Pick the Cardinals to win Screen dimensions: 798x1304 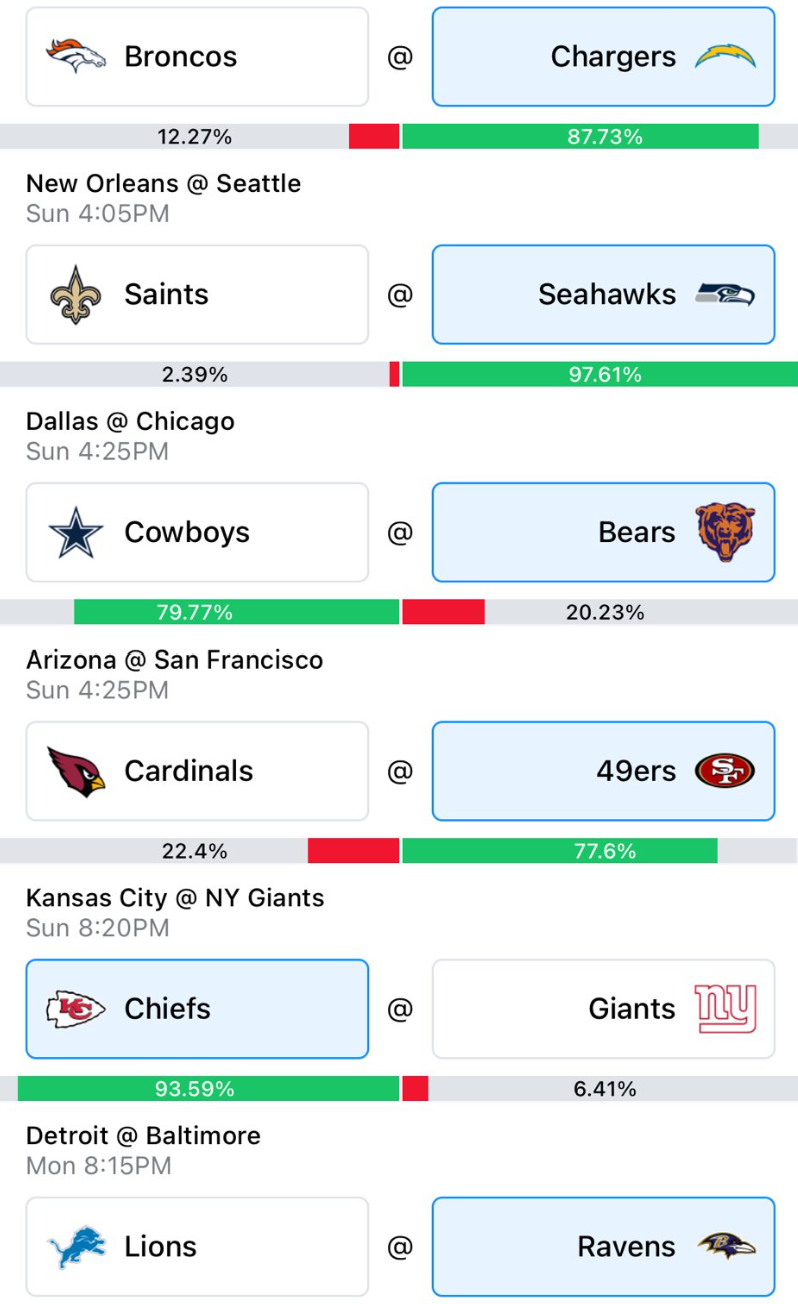[197, 771]
